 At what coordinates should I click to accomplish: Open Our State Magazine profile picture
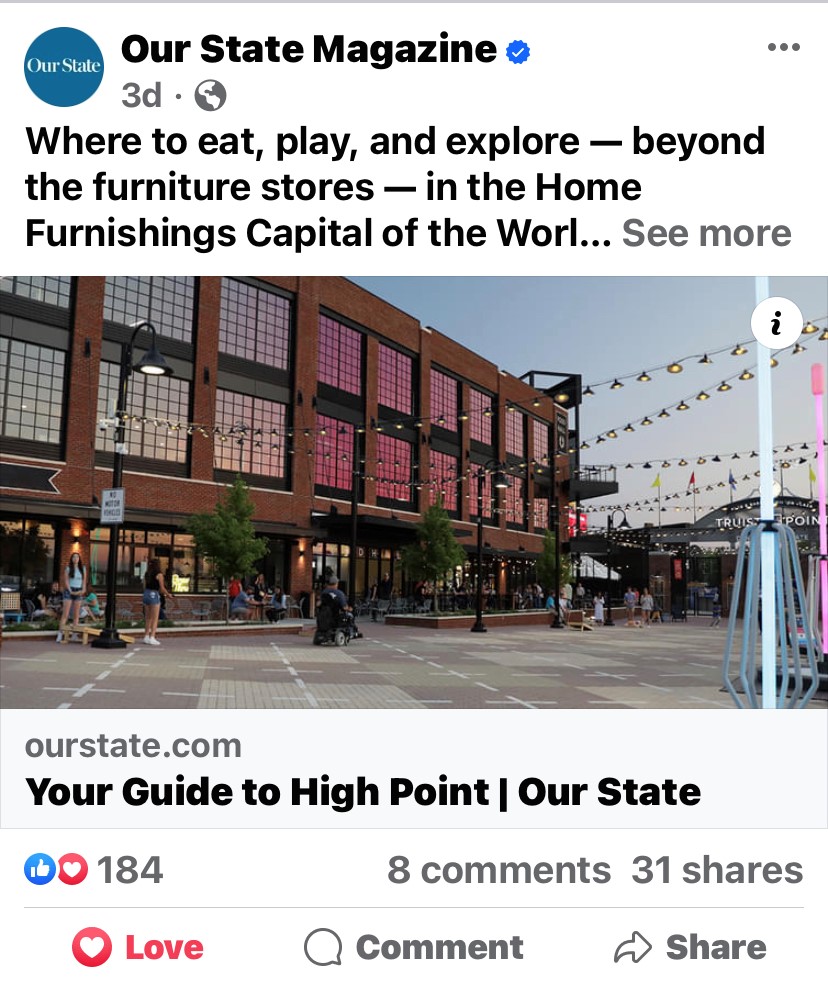64,67
